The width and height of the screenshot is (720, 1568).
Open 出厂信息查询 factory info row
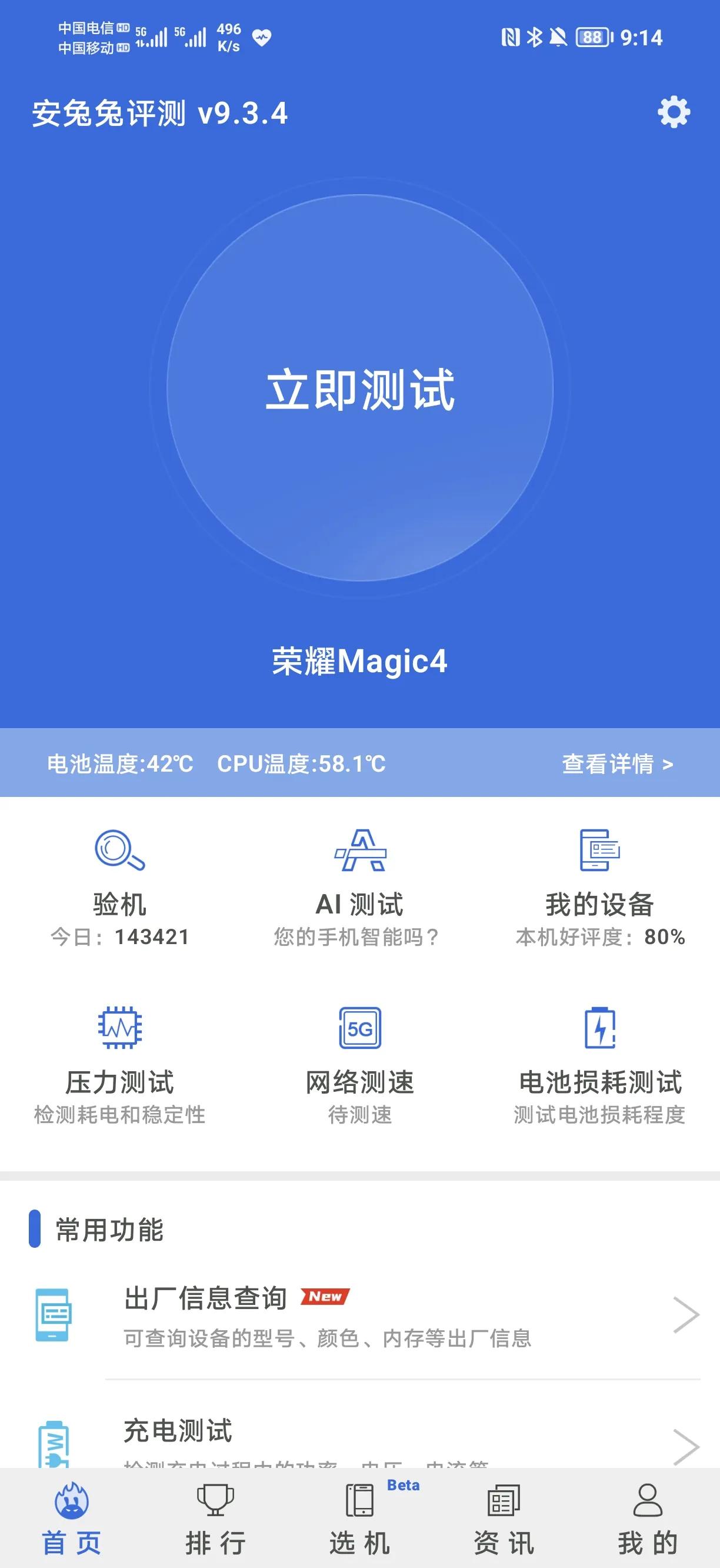tap(365, 1315)
